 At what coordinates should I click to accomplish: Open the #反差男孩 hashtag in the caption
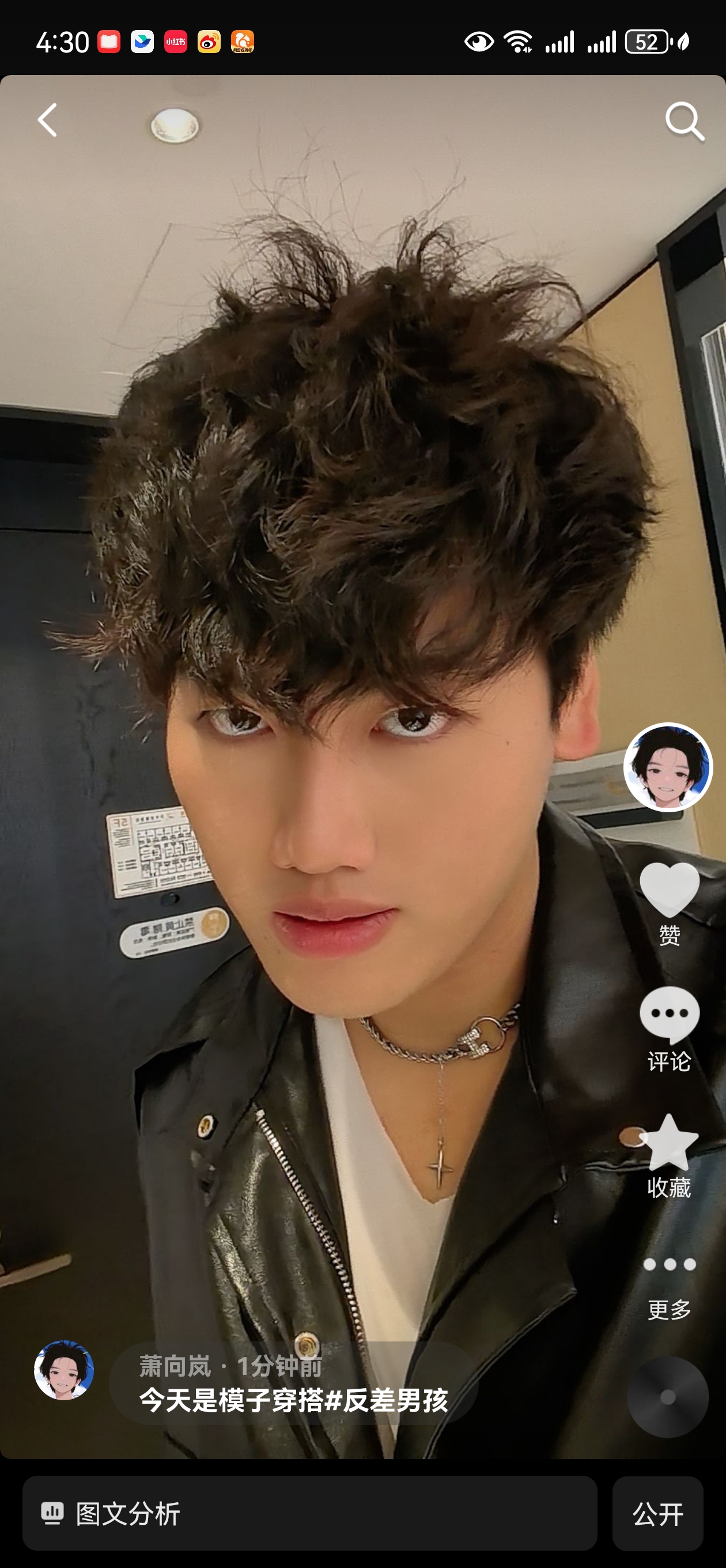tap(387, 1400)
